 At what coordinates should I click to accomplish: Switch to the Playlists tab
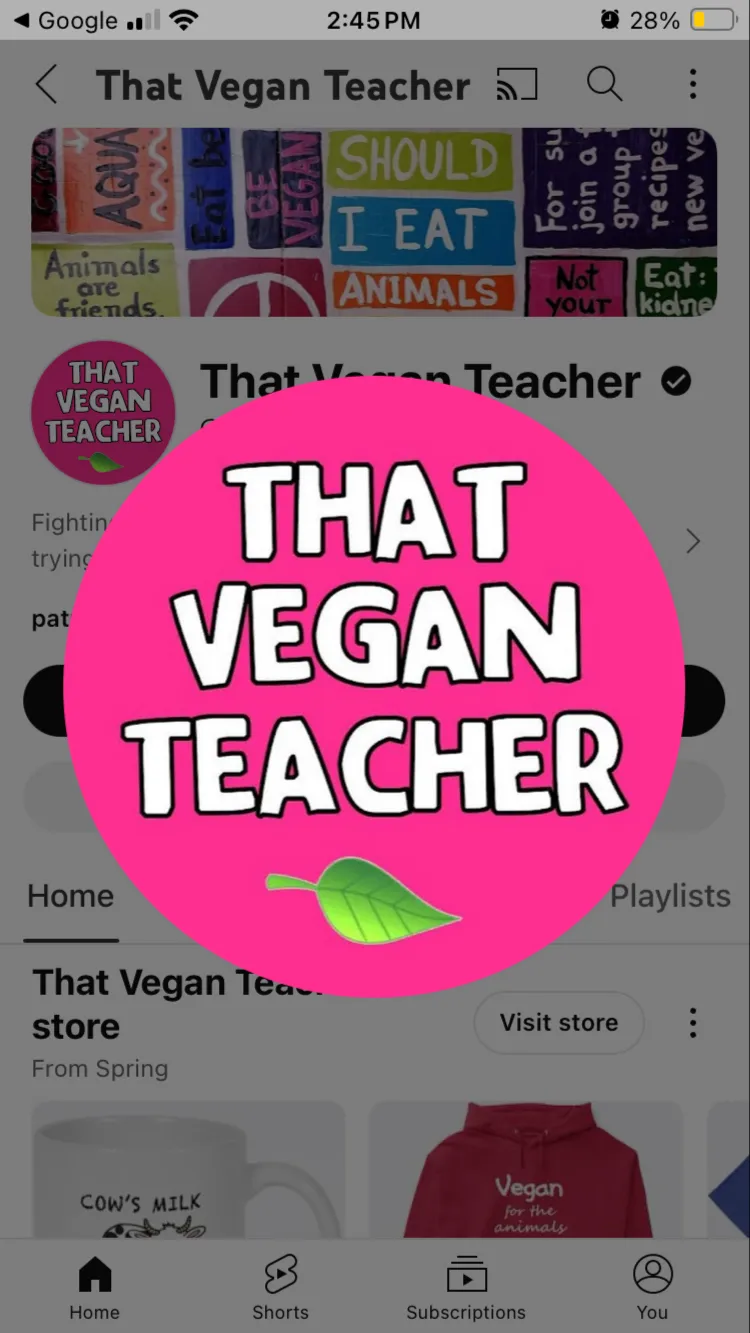click(670, 896)
